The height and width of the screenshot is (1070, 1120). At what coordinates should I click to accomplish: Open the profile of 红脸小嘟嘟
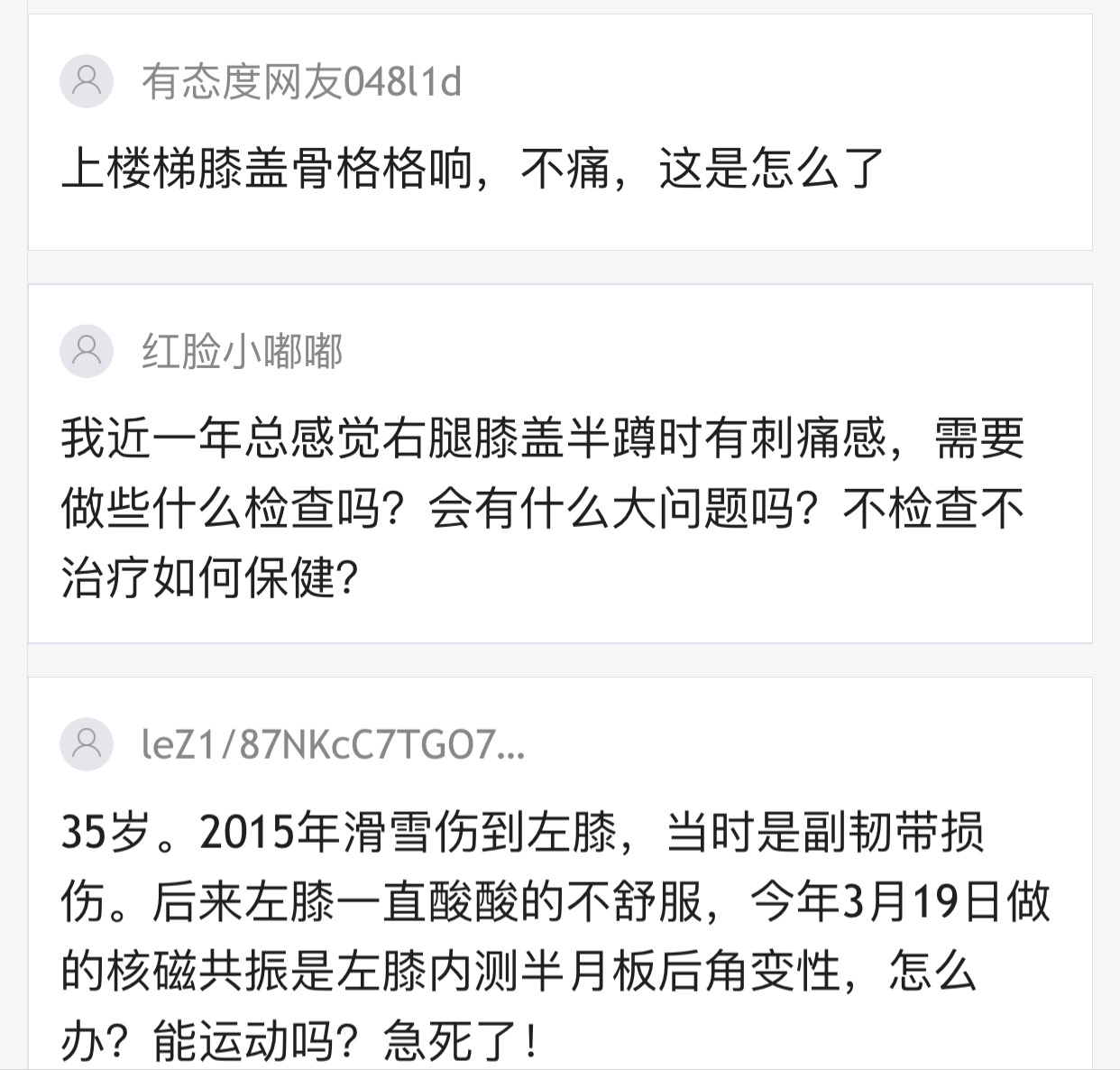[x=242, y=351]
